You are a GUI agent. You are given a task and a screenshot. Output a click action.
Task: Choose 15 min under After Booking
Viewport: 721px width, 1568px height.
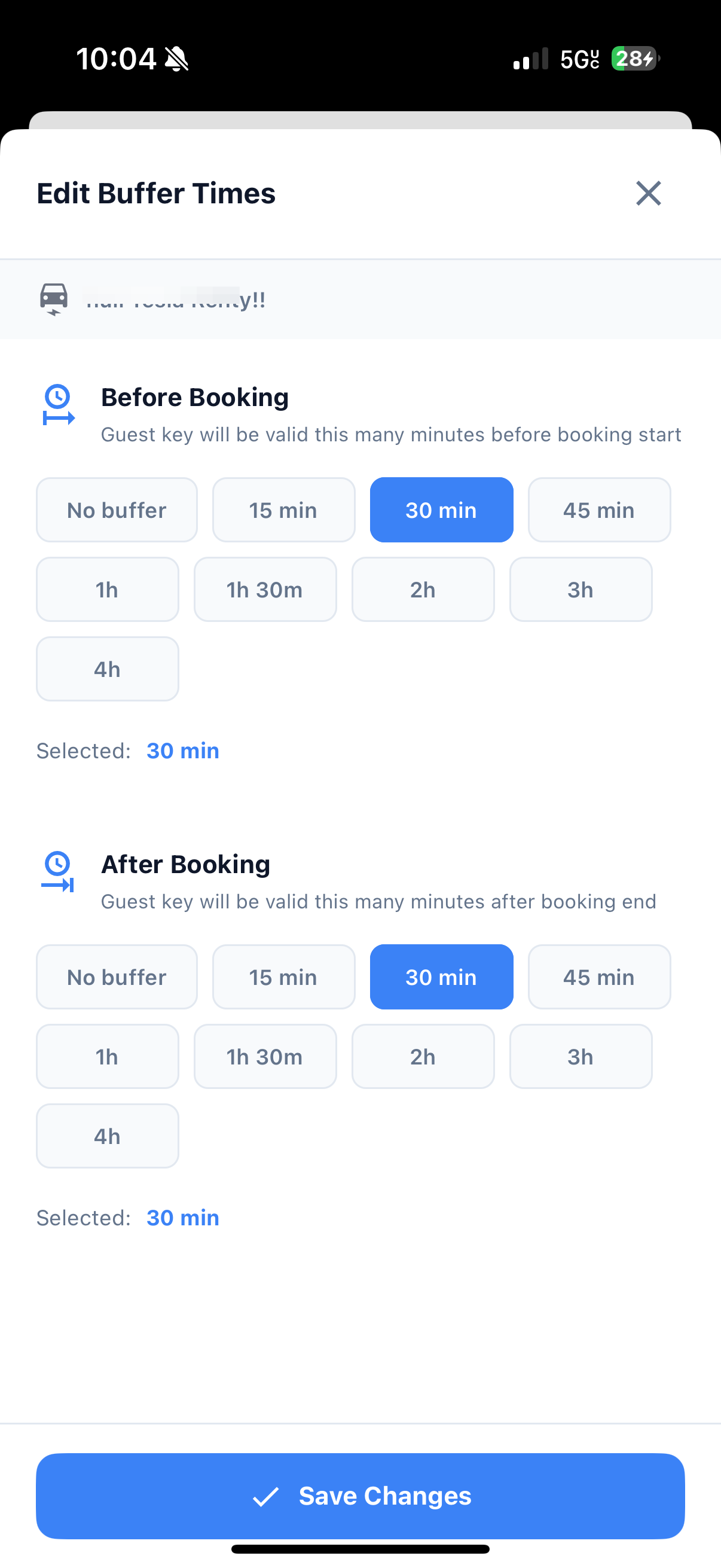(x=283, y=977)
